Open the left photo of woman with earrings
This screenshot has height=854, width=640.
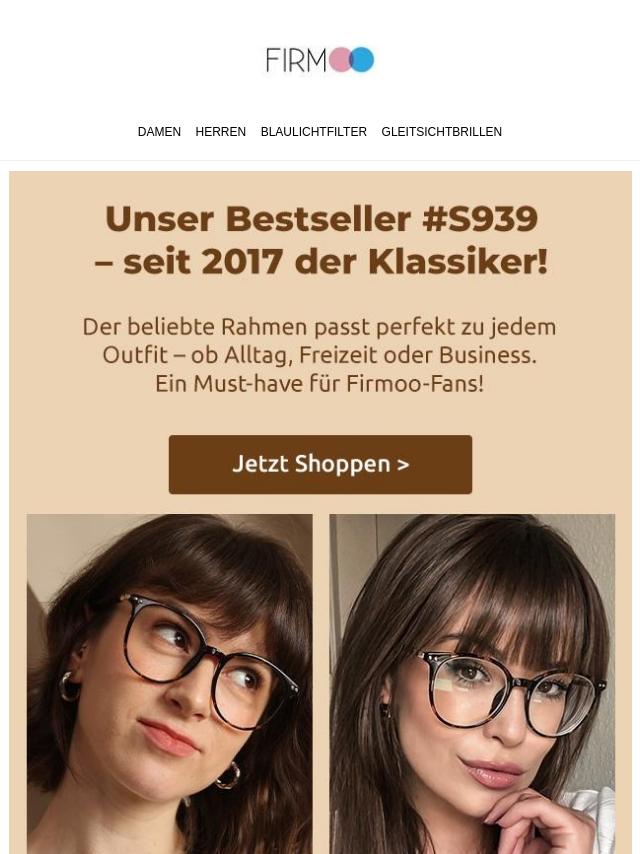pos(169,682)
